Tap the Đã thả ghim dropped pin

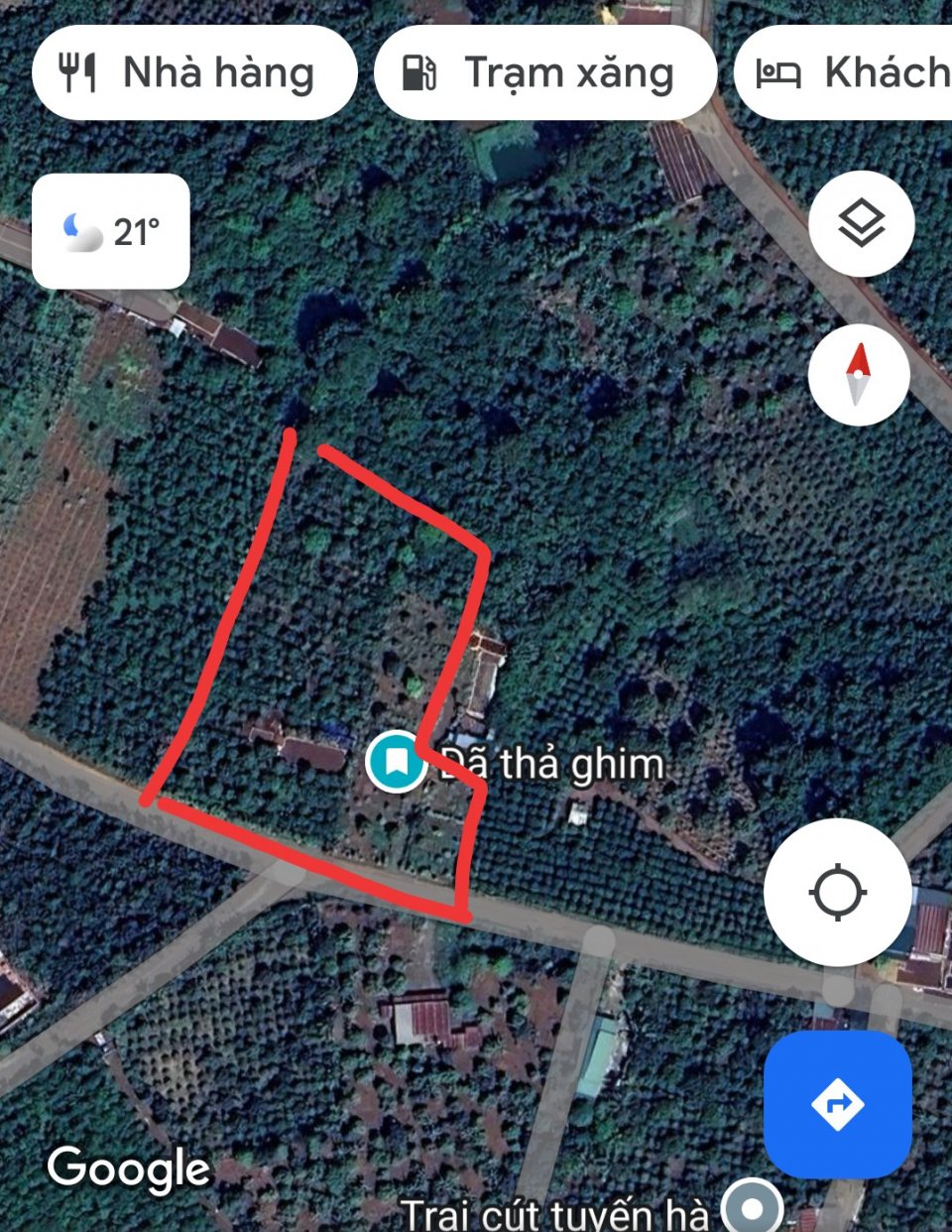point(397,762)
